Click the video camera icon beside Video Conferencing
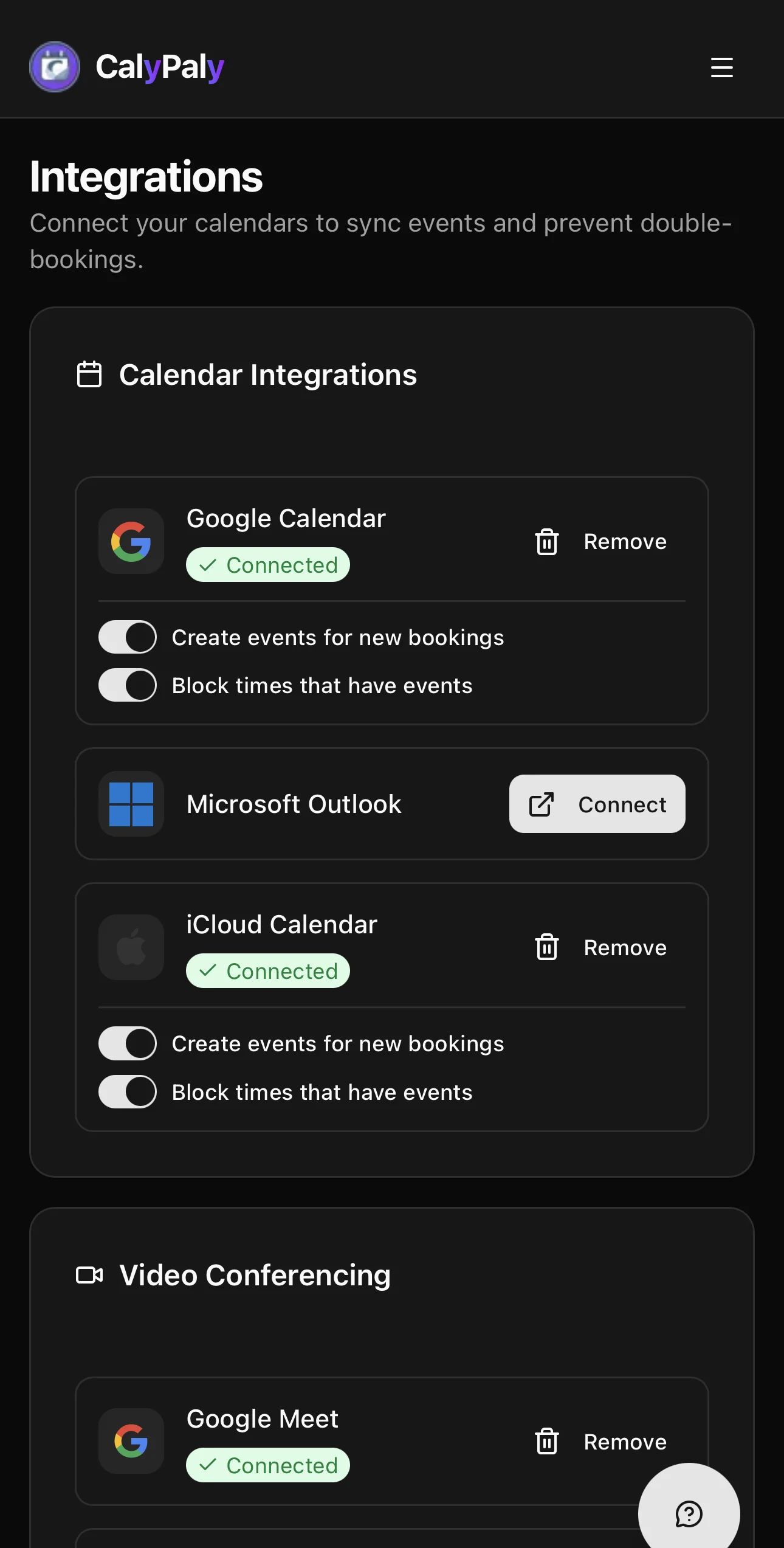 click(x=89, y=1276)
